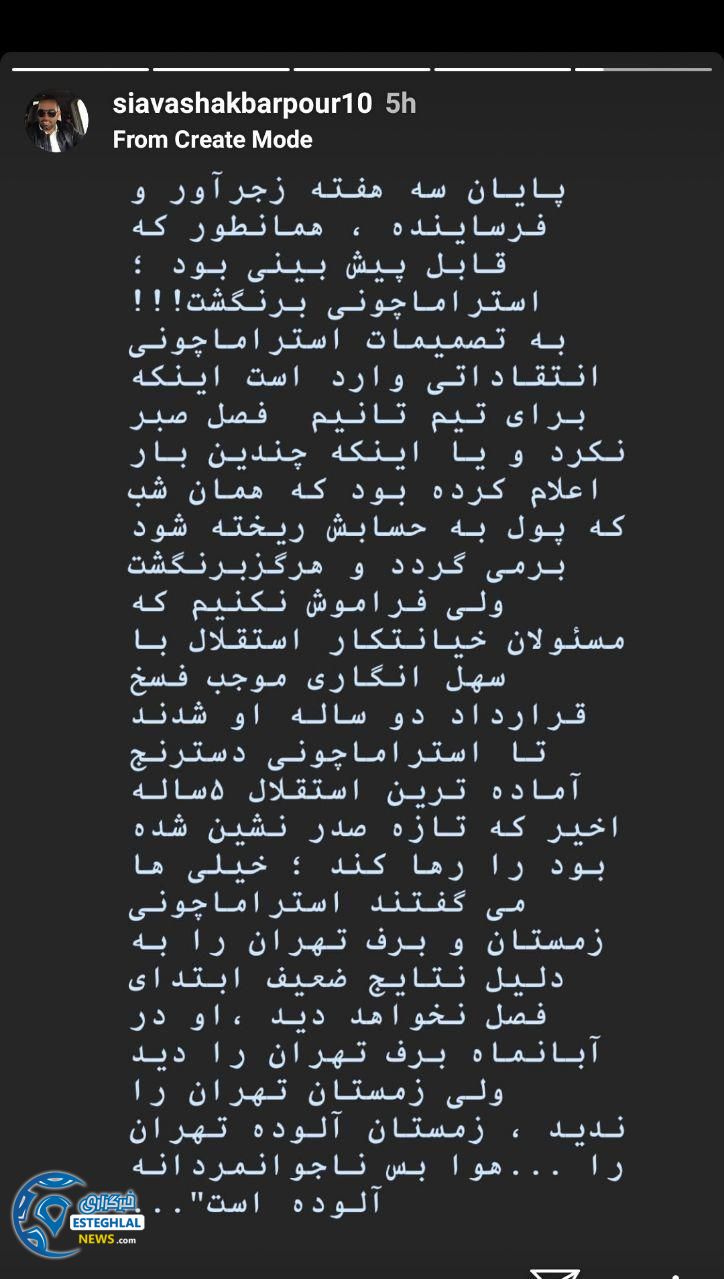This screenshot has width=724, height=1279.
Task: Open profile via username siavashakbarpour10
Action: [240, 103]
